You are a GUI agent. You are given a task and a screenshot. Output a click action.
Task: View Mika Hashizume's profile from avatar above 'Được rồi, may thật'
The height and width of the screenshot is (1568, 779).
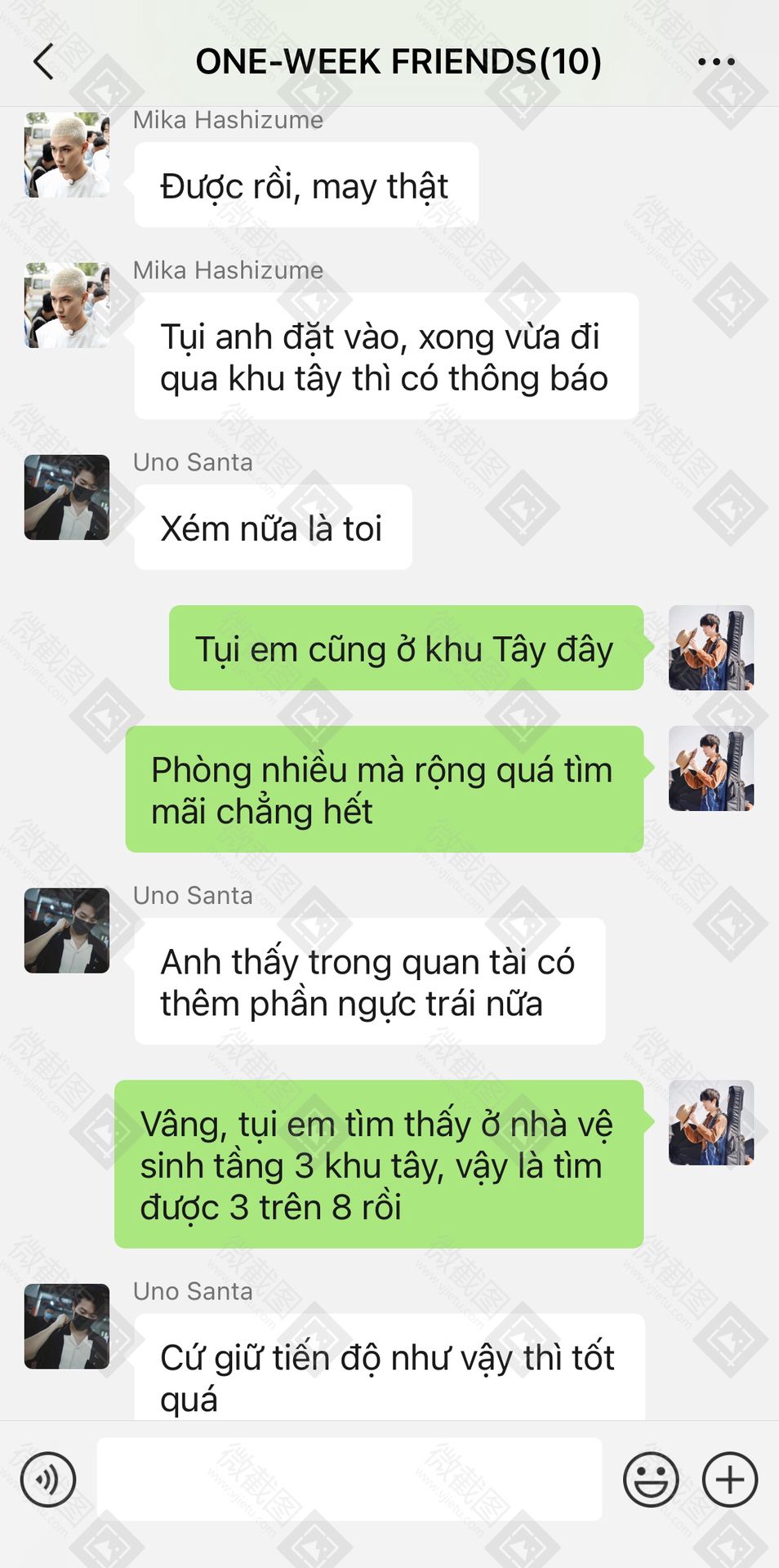tap(67, 155)
